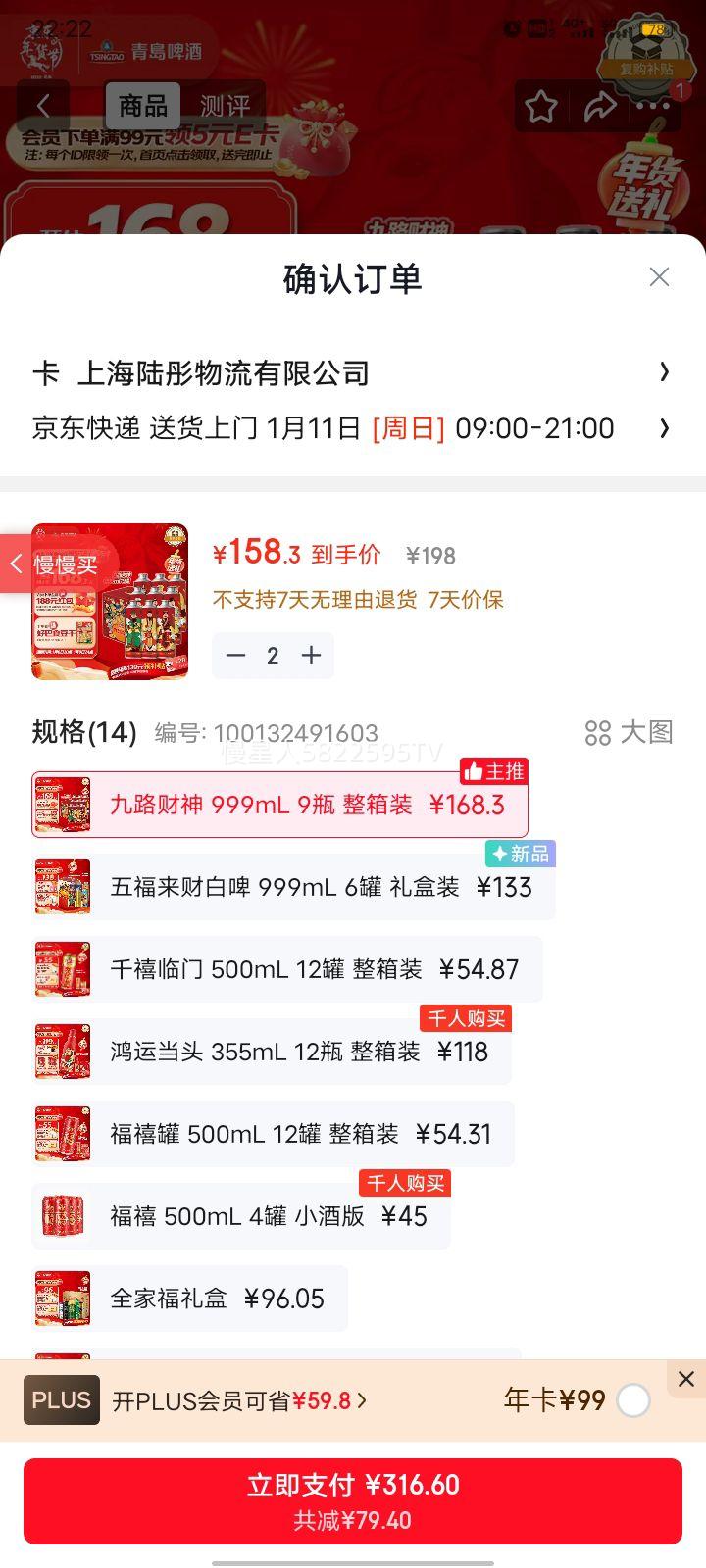Tap the share icon near the top
The height and width of the screenshot is (1568, 706).
599,105
